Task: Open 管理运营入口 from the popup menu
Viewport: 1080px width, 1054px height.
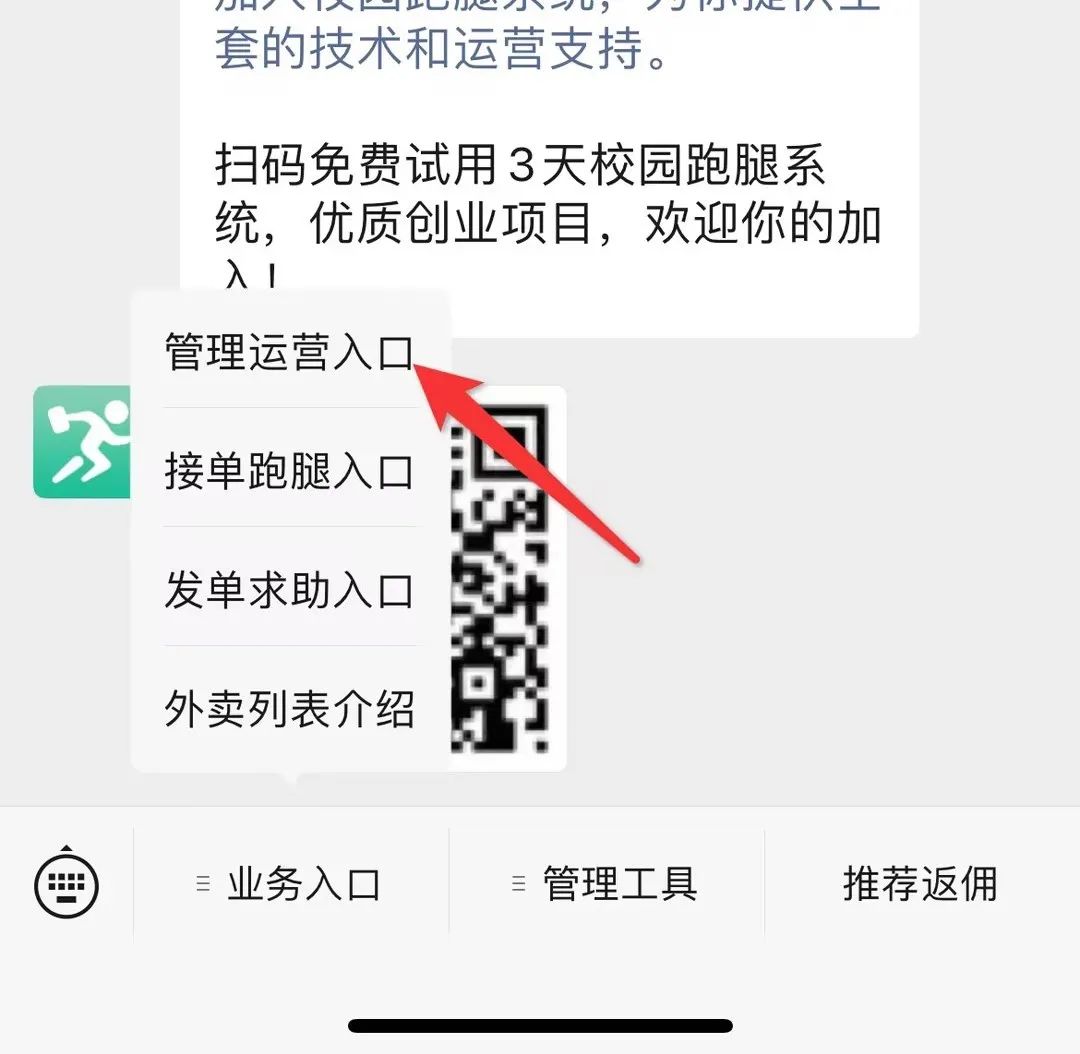Action: (x=289, y=353)
